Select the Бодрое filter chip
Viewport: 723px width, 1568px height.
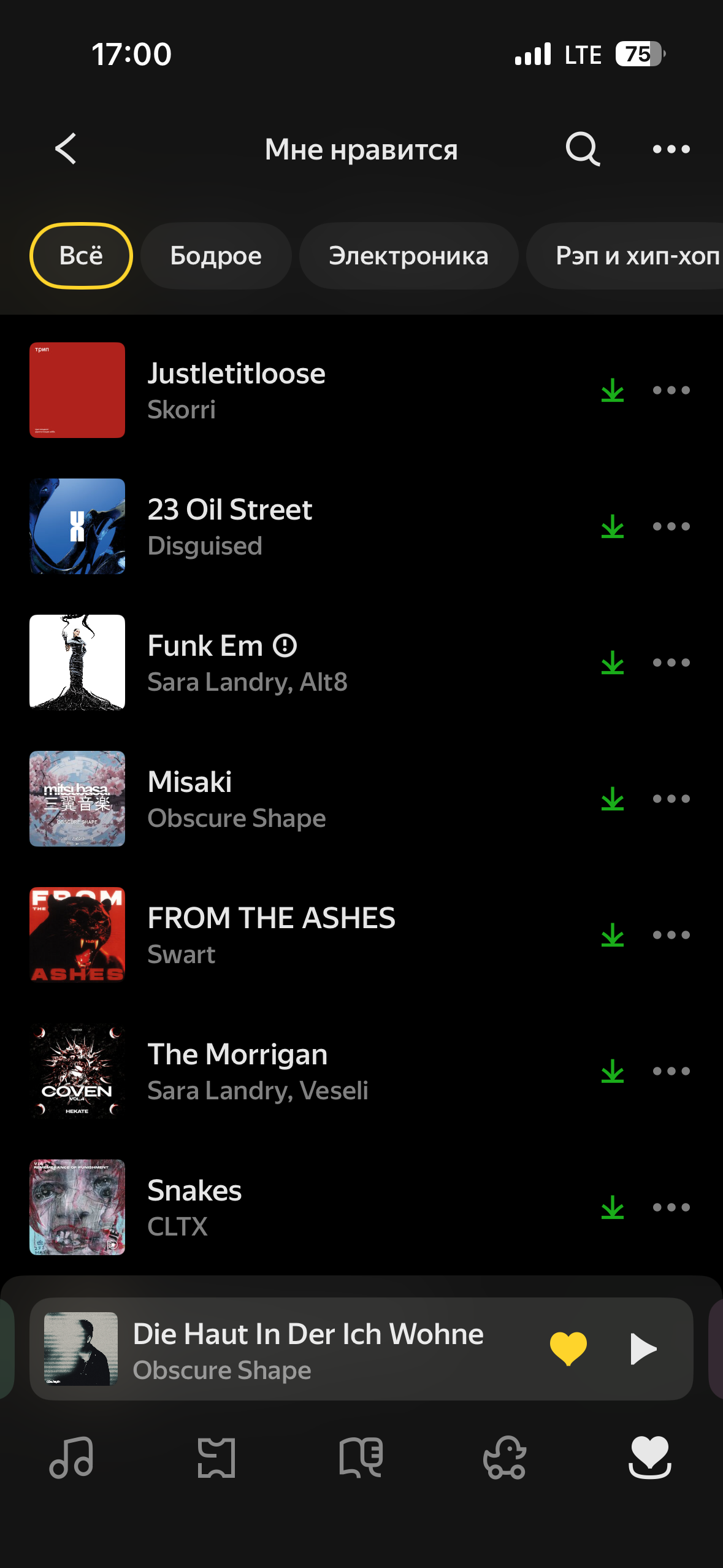[x=216, y=256]
